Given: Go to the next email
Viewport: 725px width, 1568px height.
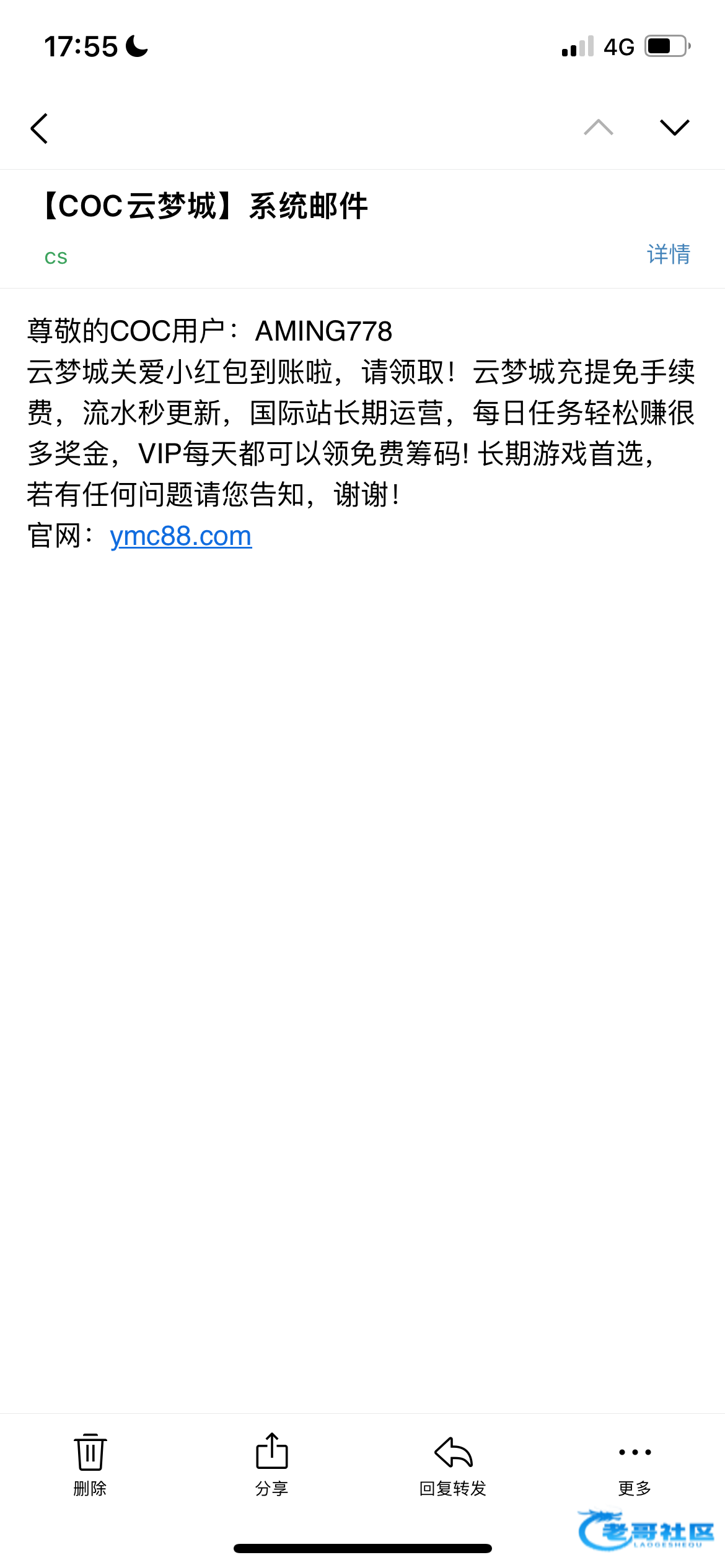Looking at the screenshot, I should (x=674, y=128).
